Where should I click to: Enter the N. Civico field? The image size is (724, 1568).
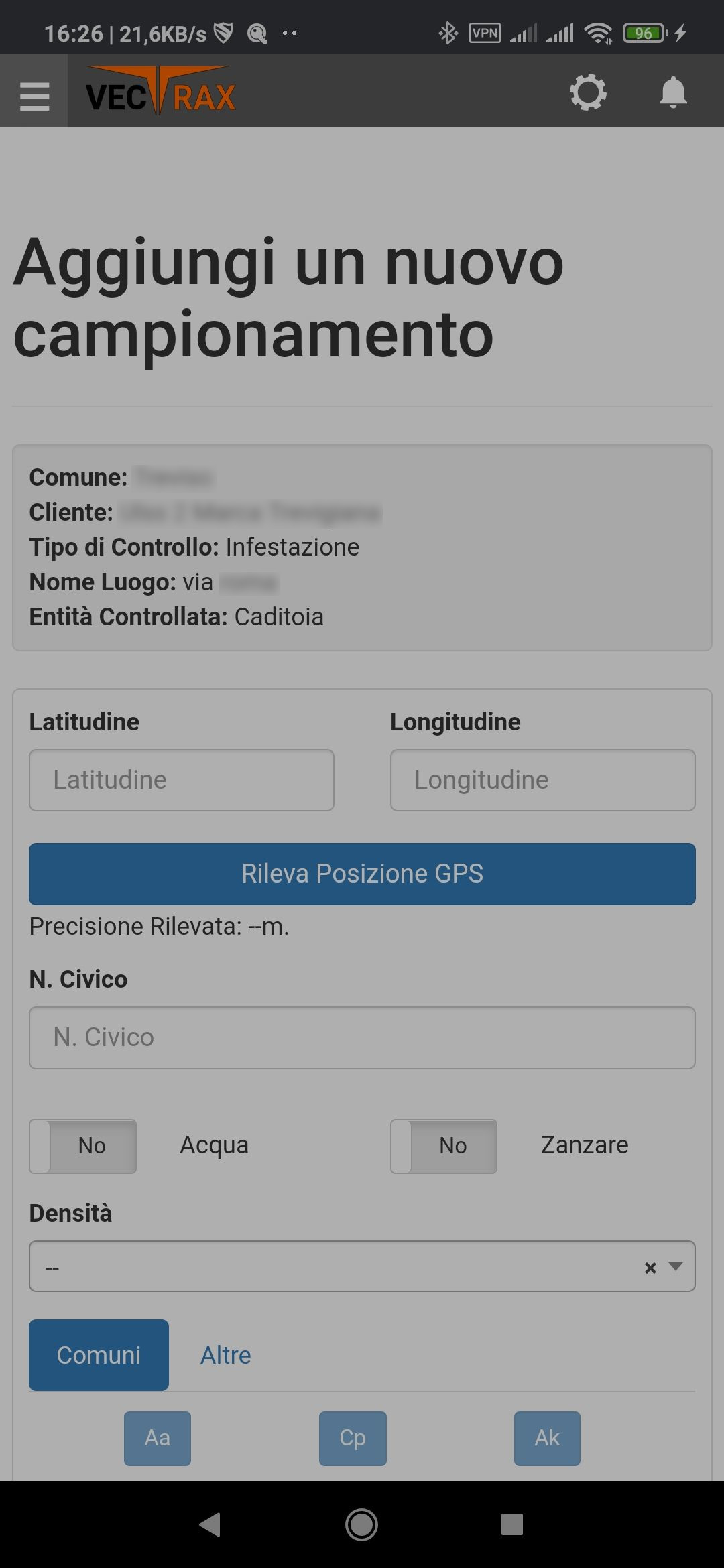pos(362,1037)
